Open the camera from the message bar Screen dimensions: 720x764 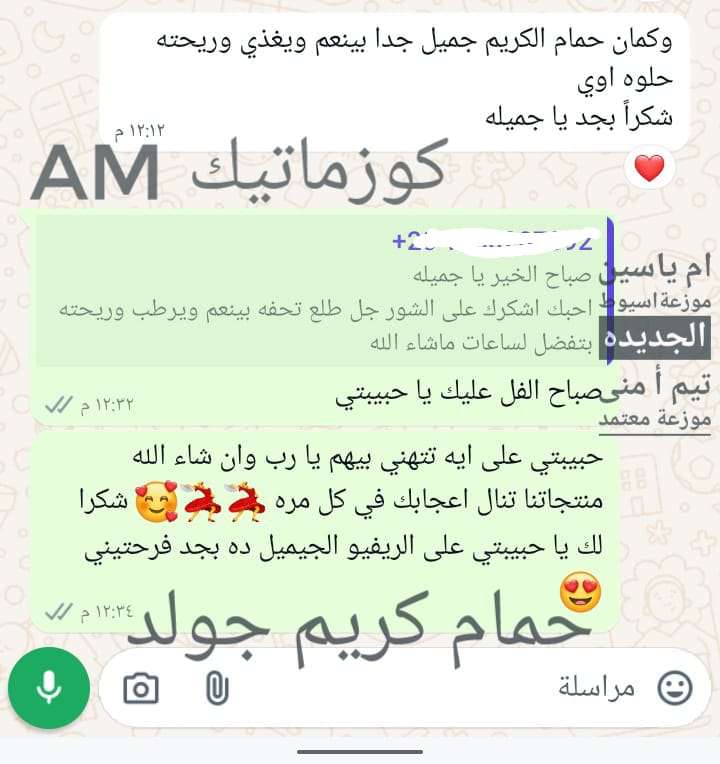(142, 688)
